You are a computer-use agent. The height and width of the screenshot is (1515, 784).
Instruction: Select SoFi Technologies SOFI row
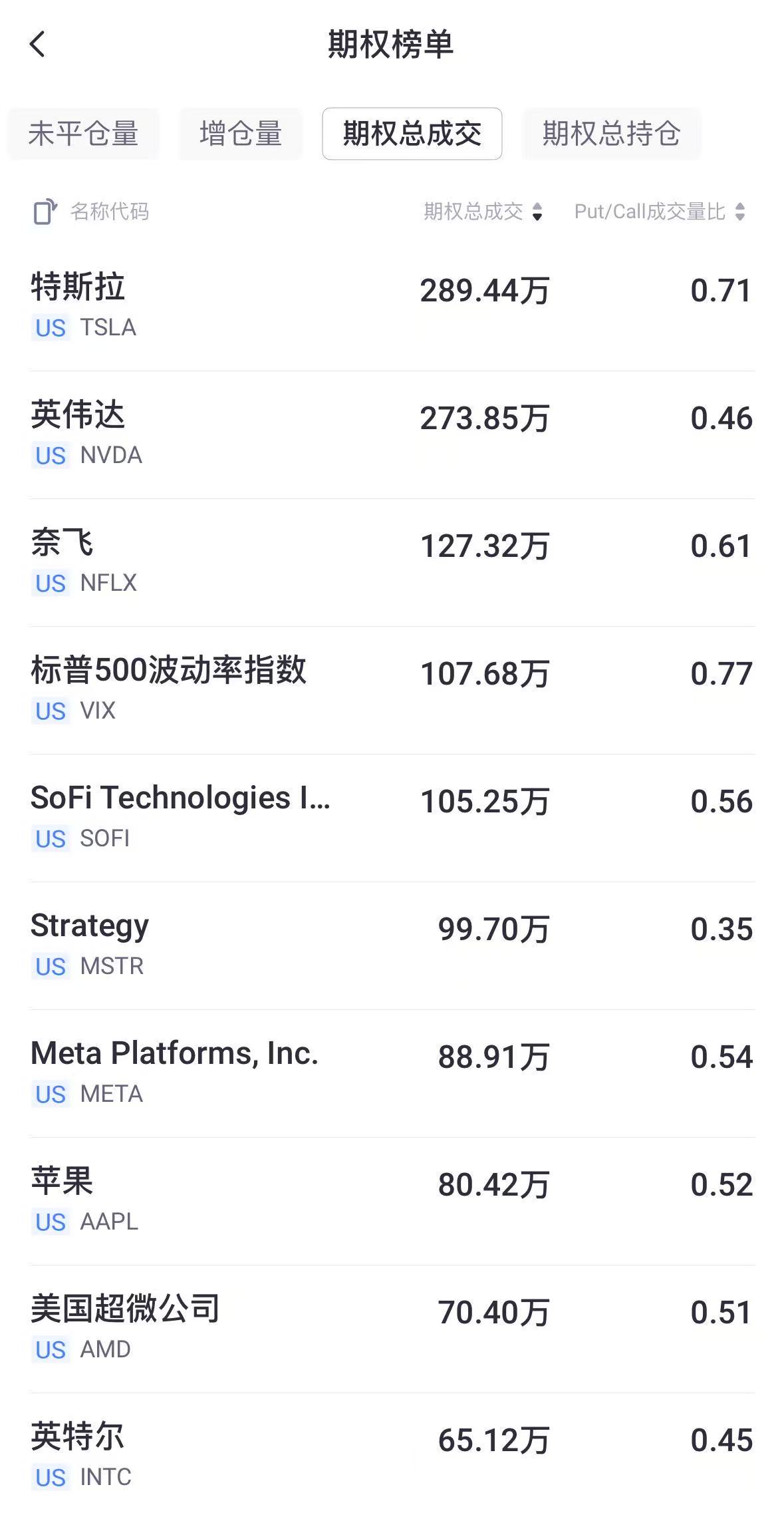click(392, 817)
